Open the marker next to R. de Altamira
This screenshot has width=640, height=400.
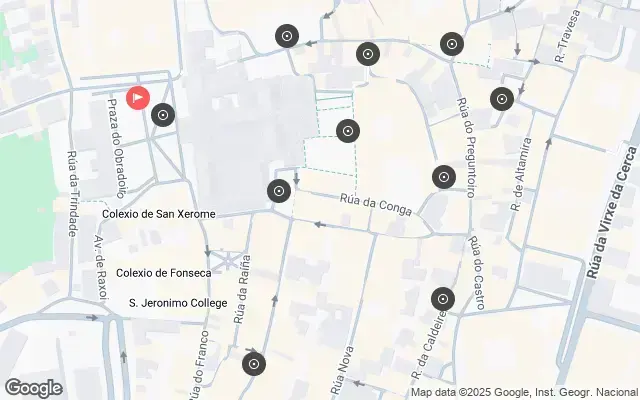[501, 98]
